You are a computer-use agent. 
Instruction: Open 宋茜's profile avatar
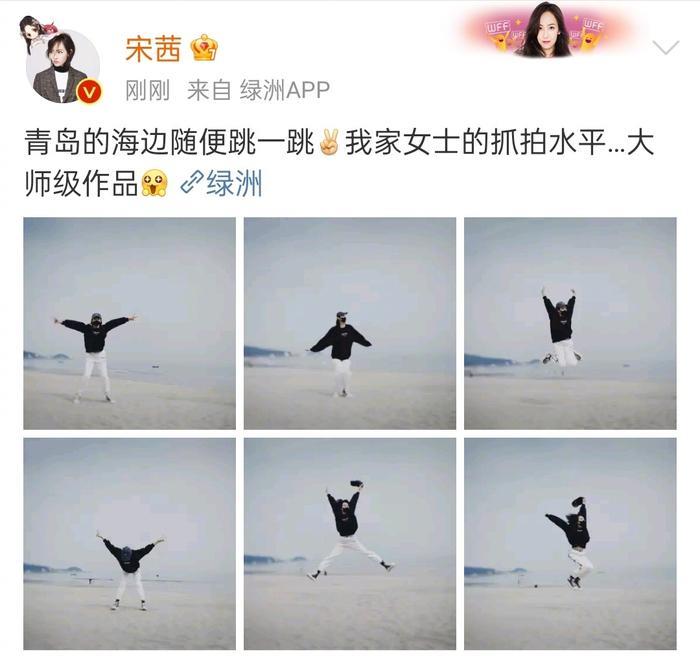(x=62, y=66)
